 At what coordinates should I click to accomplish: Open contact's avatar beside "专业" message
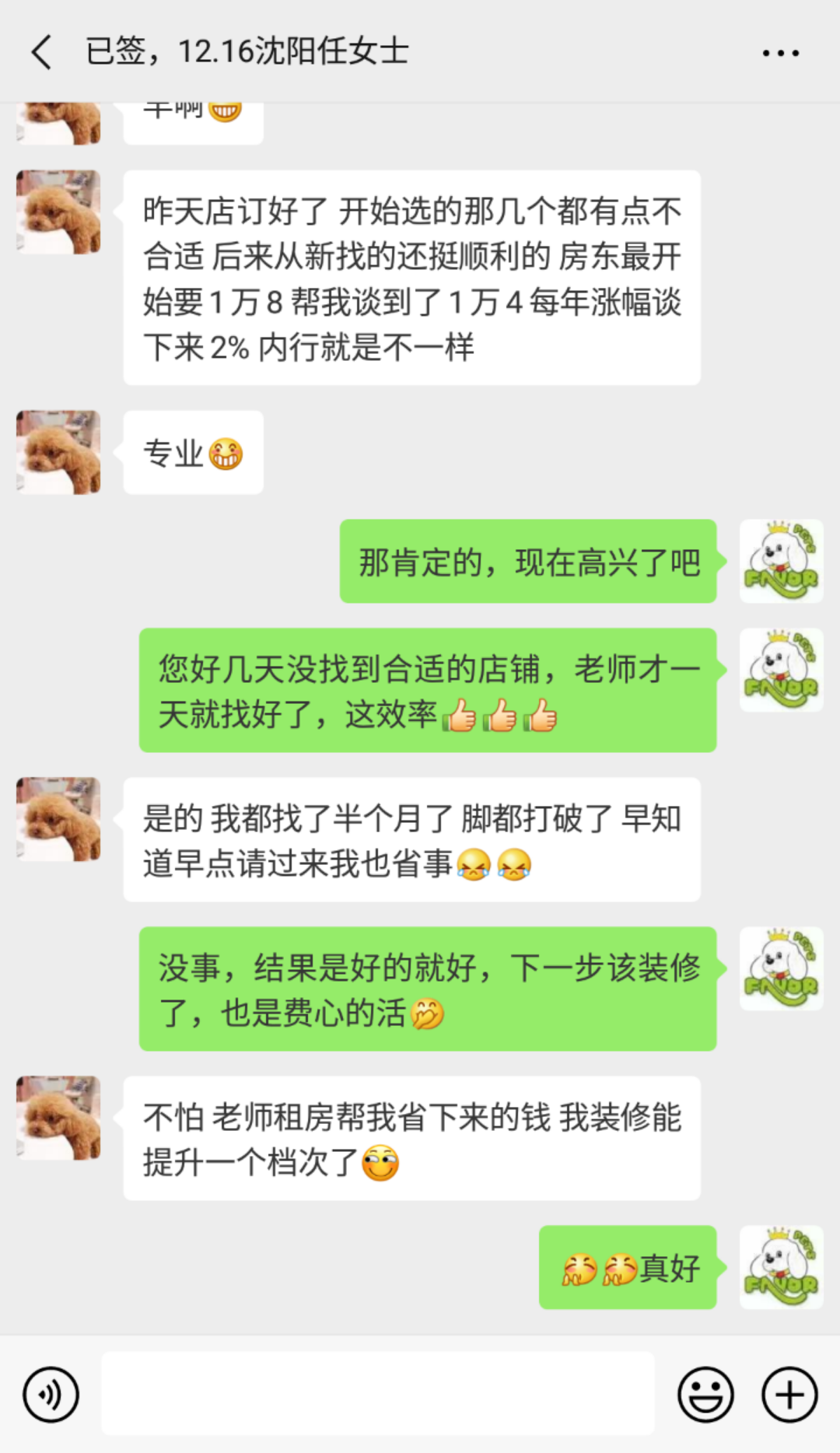[x=59, y=453]
